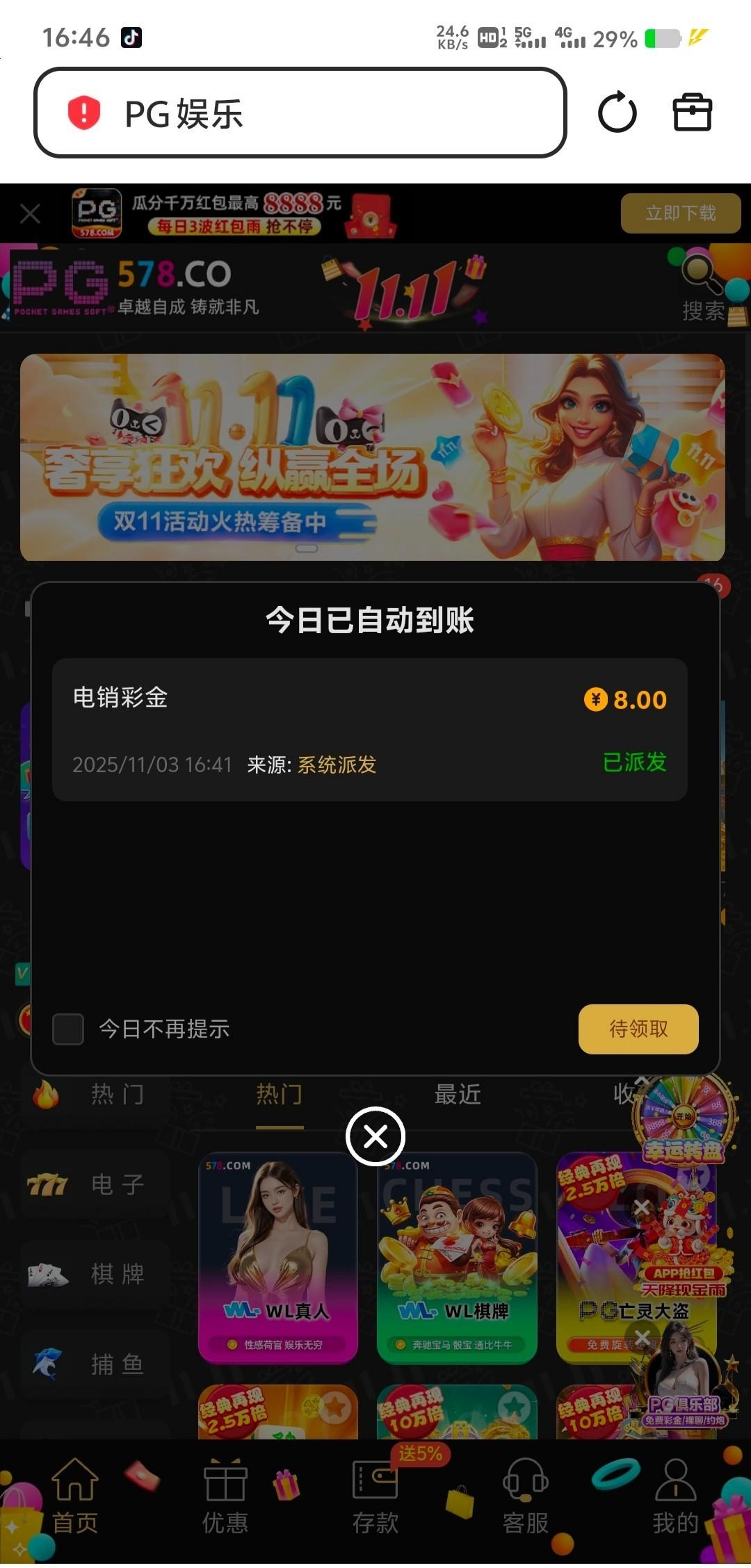Select the 捕鱼 game category

point(96,1364)
